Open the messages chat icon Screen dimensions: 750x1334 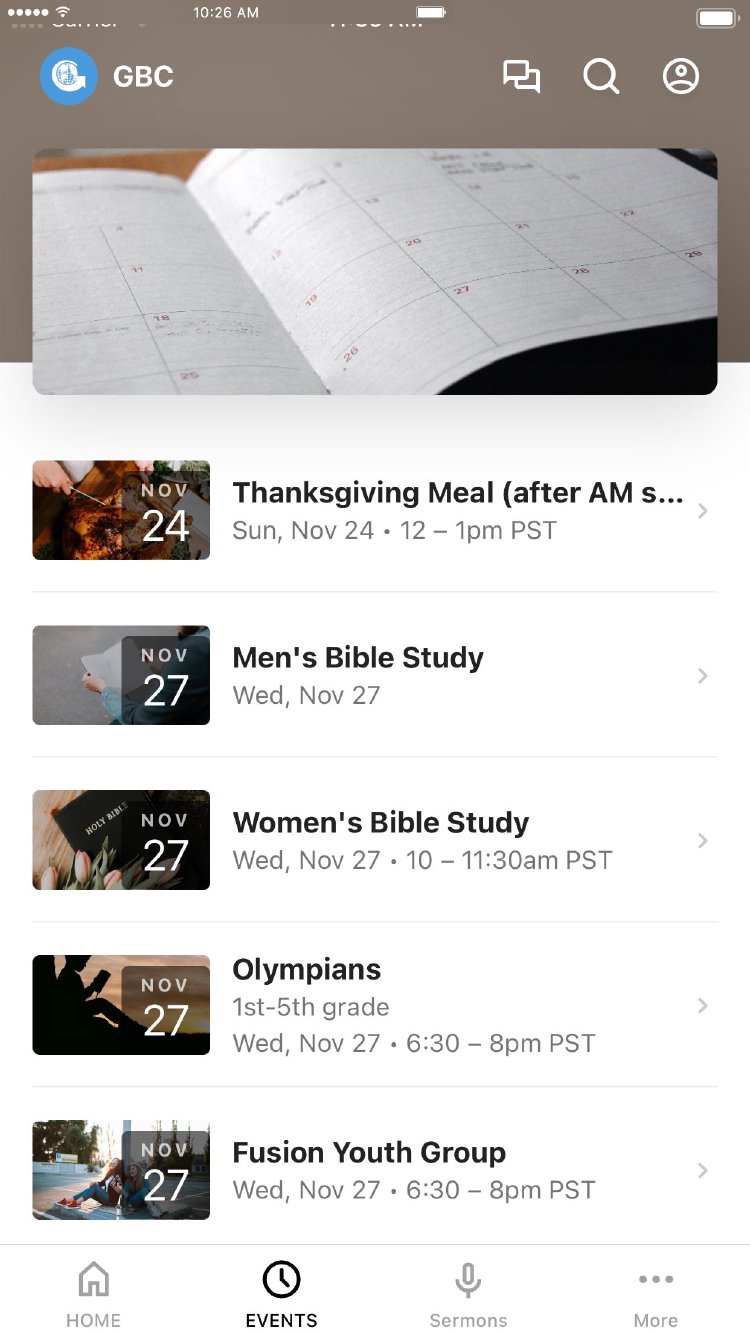[x=521, y=77]
